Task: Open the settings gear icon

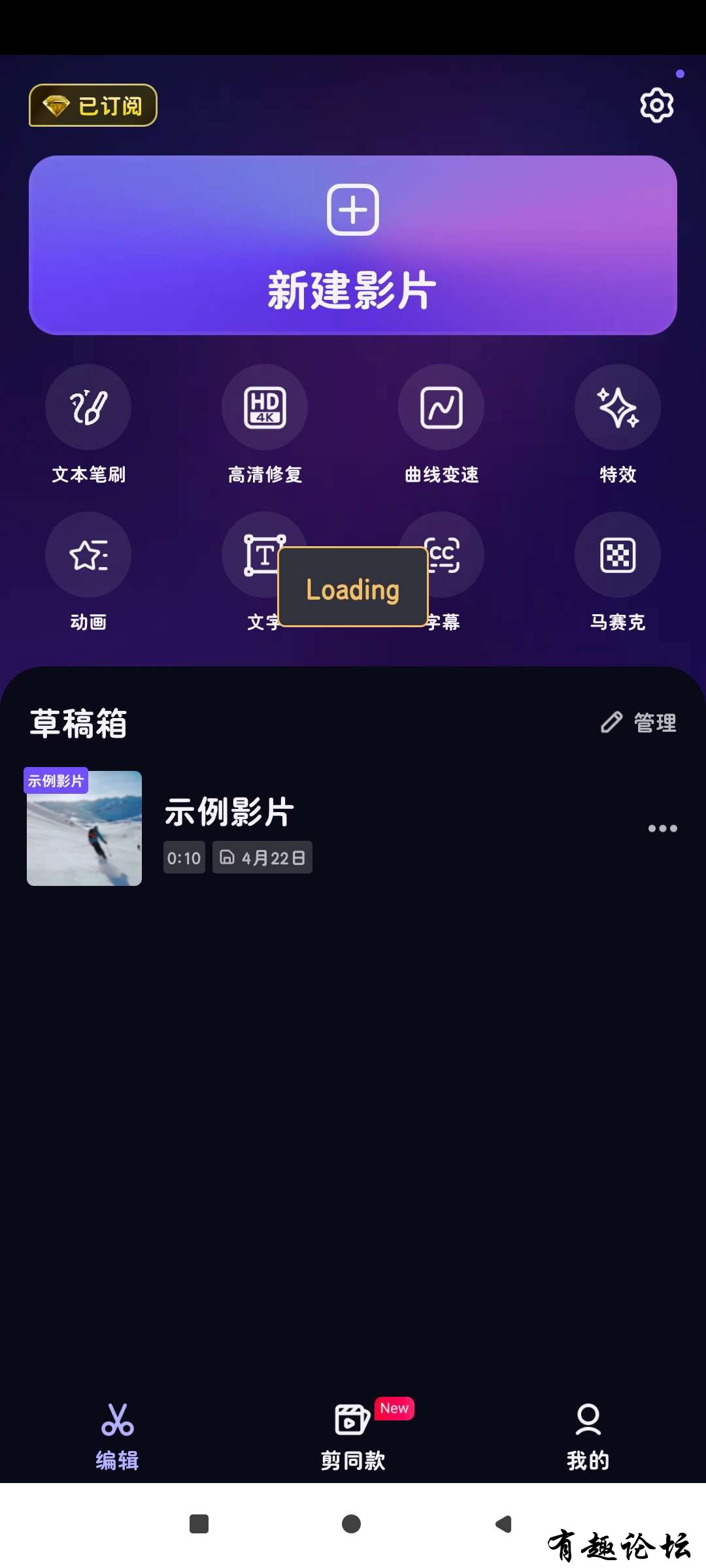Action: (656, 105)
